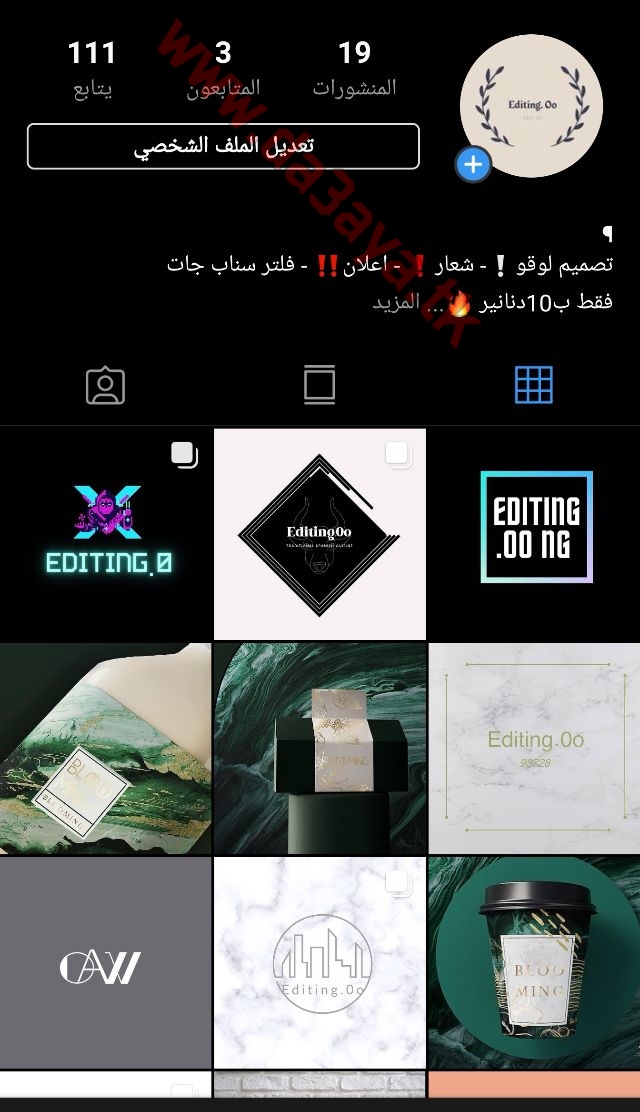Switch to the posts grid tab

tap(534, 386)
